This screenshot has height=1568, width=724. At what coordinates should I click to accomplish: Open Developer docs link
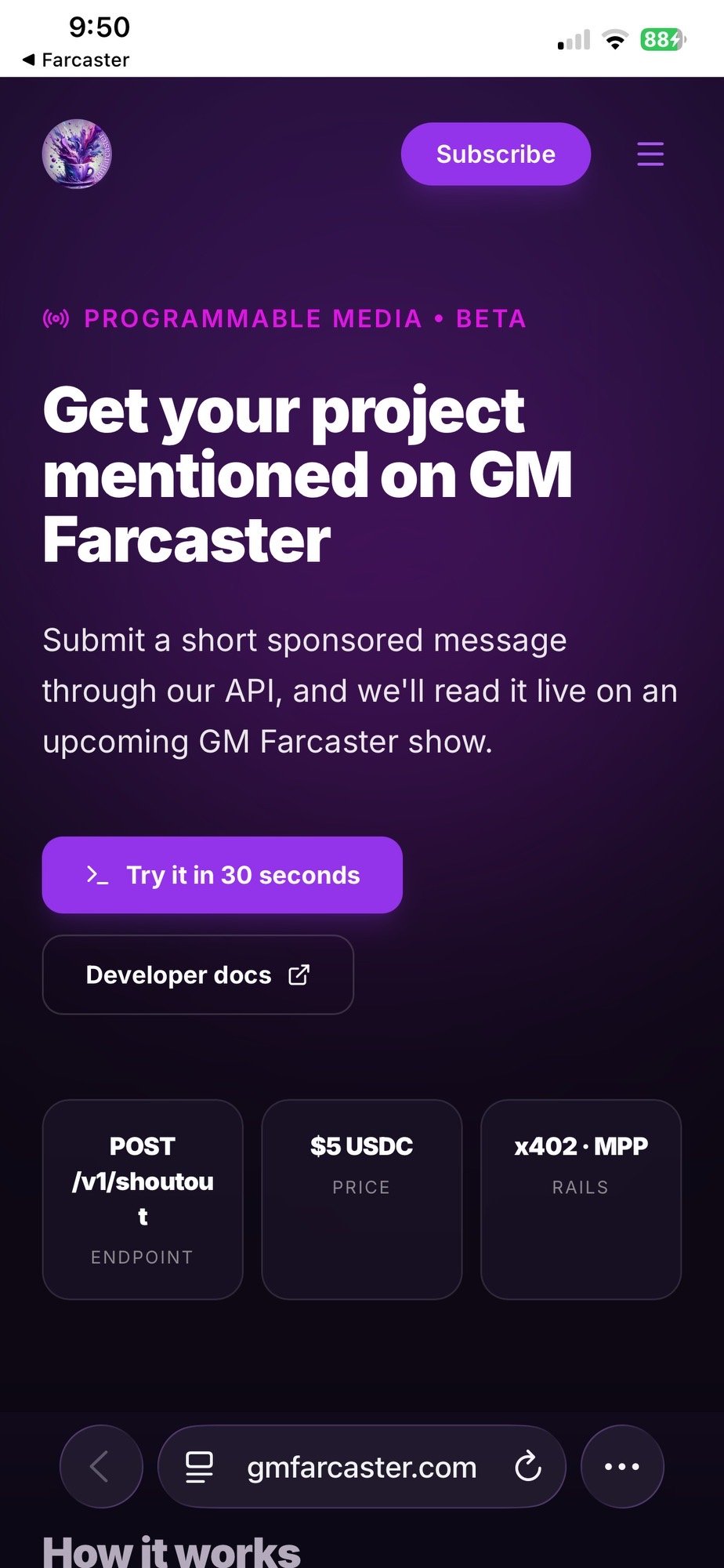point(197,975)
